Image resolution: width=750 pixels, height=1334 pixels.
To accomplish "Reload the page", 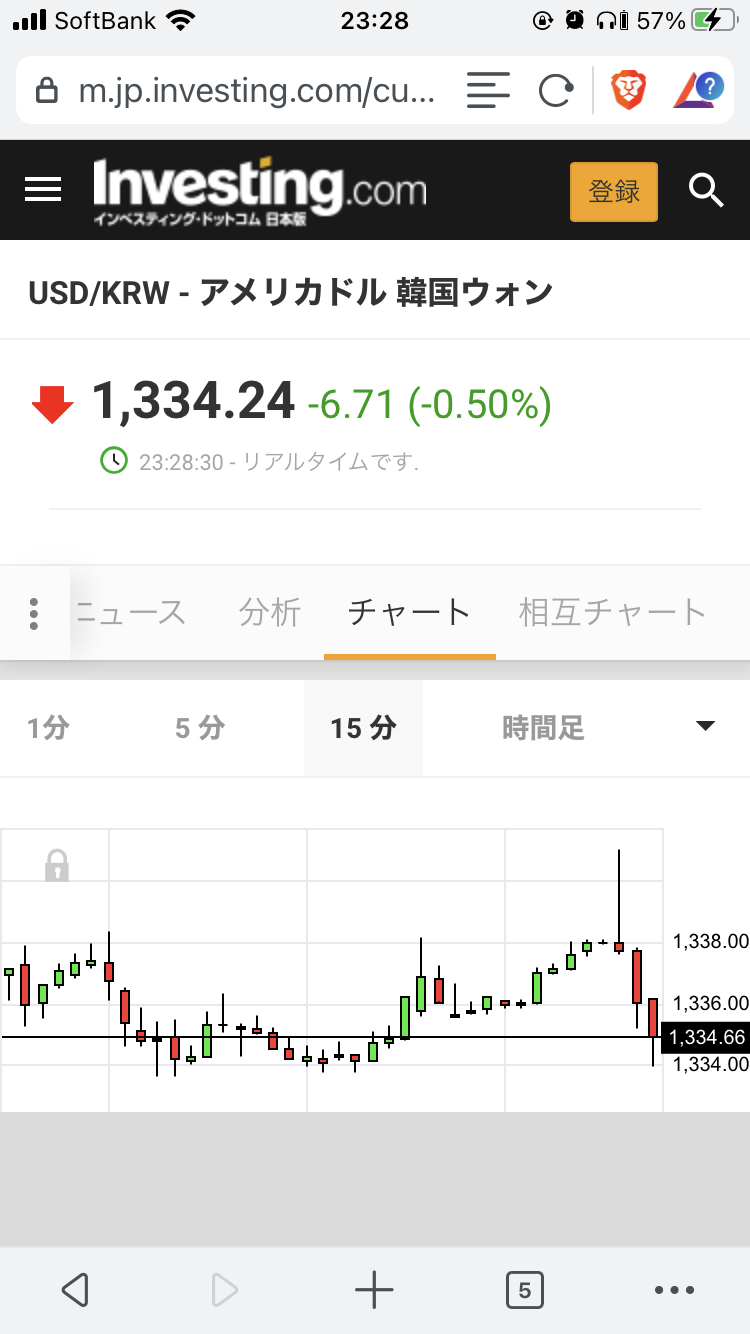I will pyautogui.click(x=555, y=92).
